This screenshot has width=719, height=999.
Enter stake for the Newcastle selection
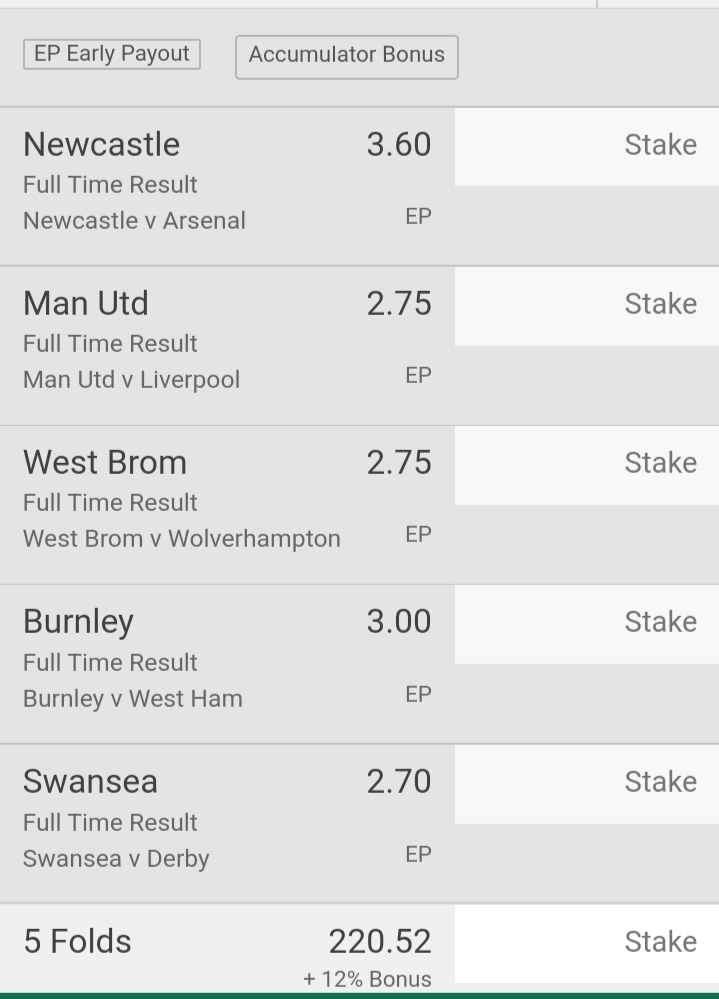click(x=587, y=146)
